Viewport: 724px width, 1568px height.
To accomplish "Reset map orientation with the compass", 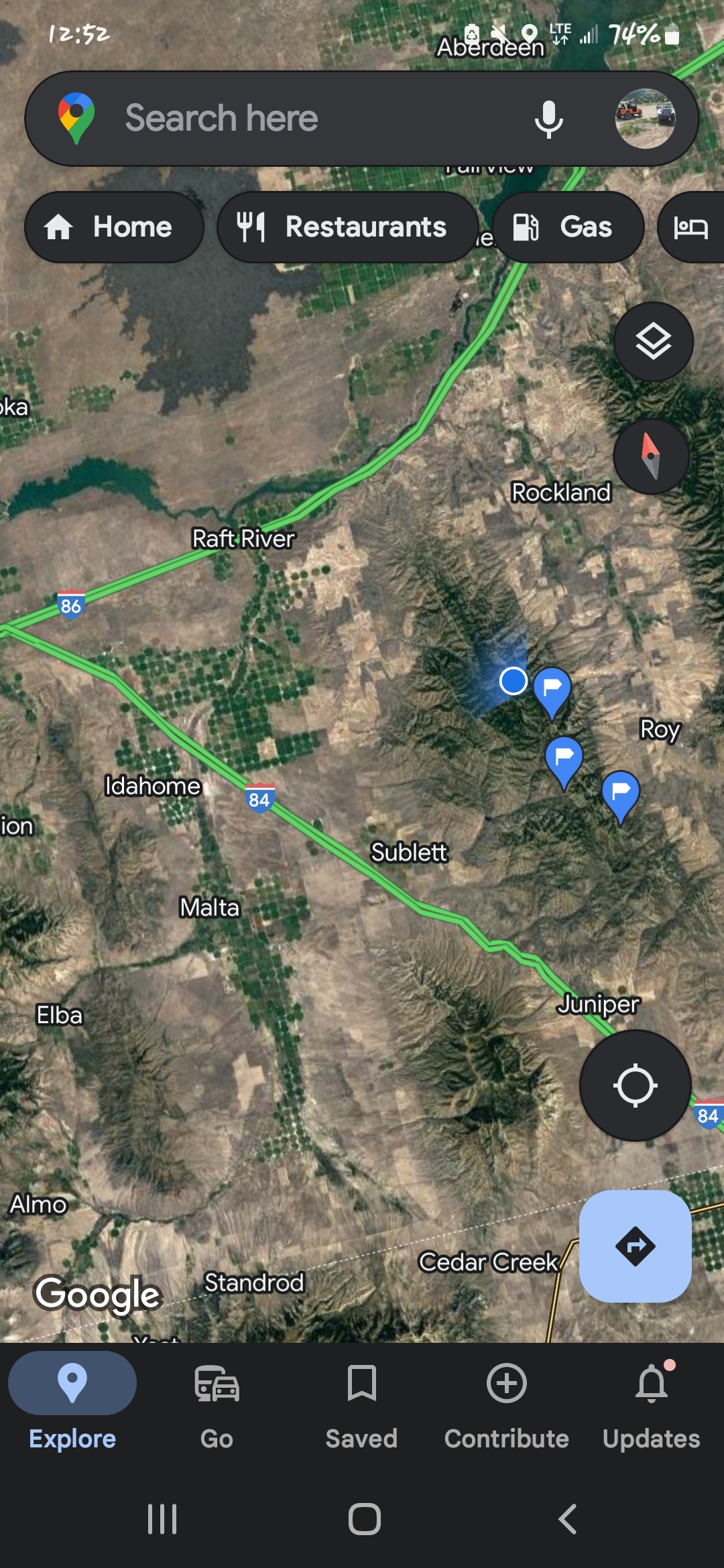I will tap(650, 456).
